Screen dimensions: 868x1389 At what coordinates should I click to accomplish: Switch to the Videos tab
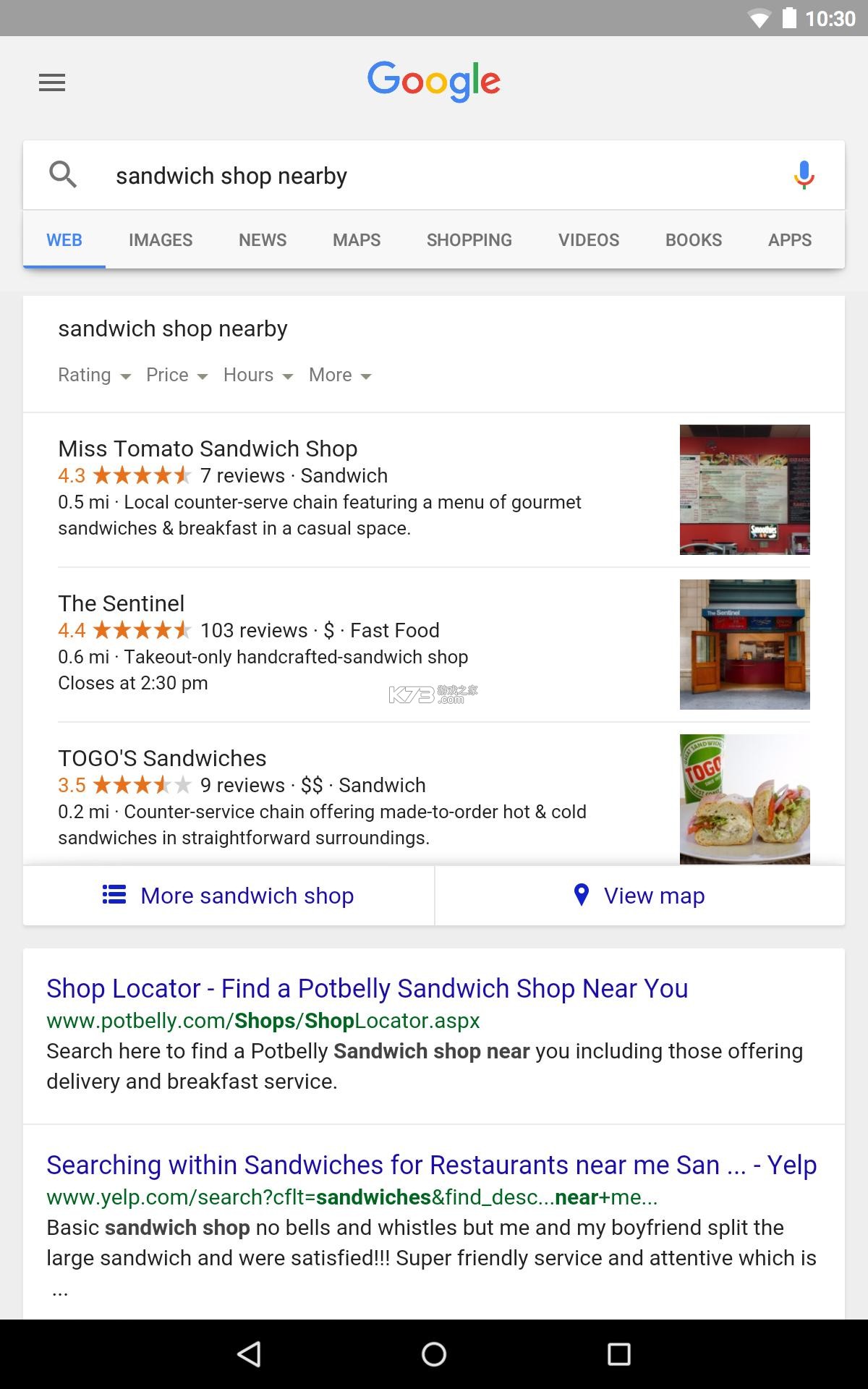(589, 240)
